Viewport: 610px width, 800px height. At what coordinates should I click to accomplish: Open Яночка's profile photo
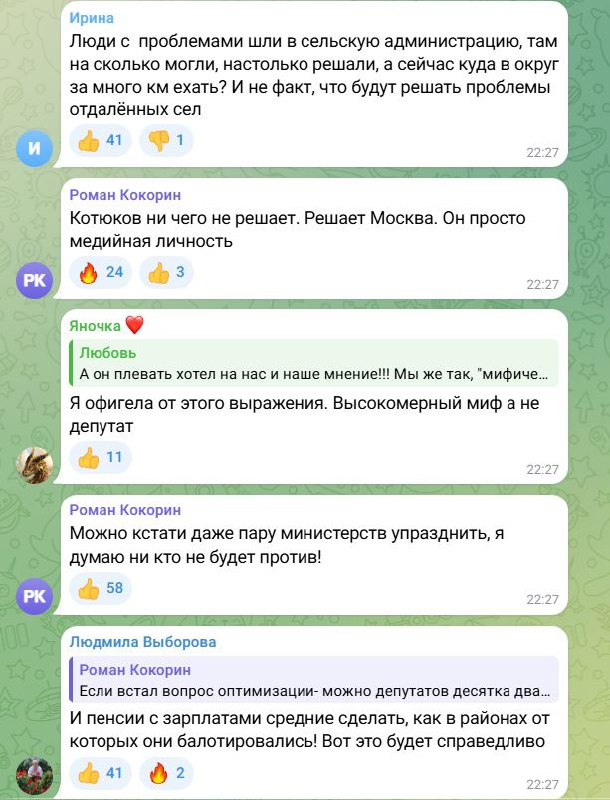click(x=35, y=464)
